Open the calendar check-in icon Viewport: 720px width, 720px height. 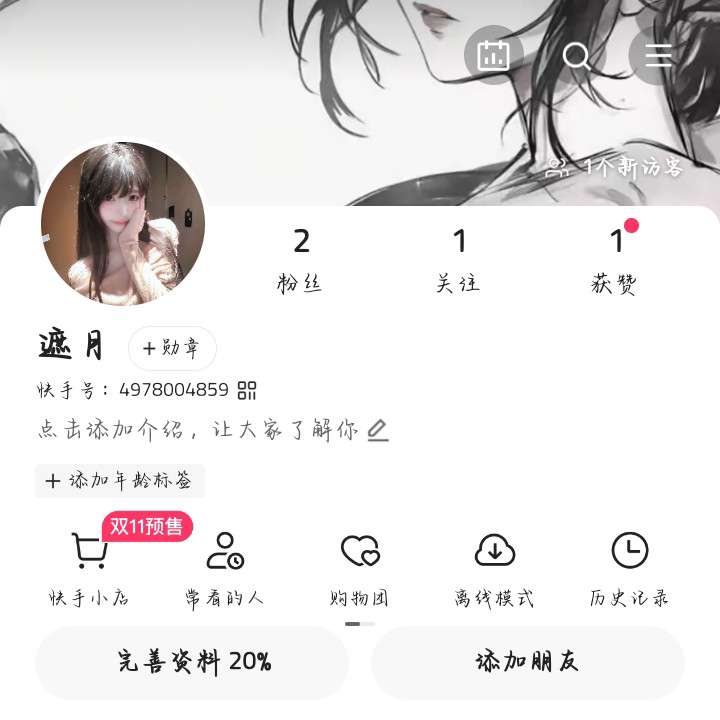[x=494, y=55]
